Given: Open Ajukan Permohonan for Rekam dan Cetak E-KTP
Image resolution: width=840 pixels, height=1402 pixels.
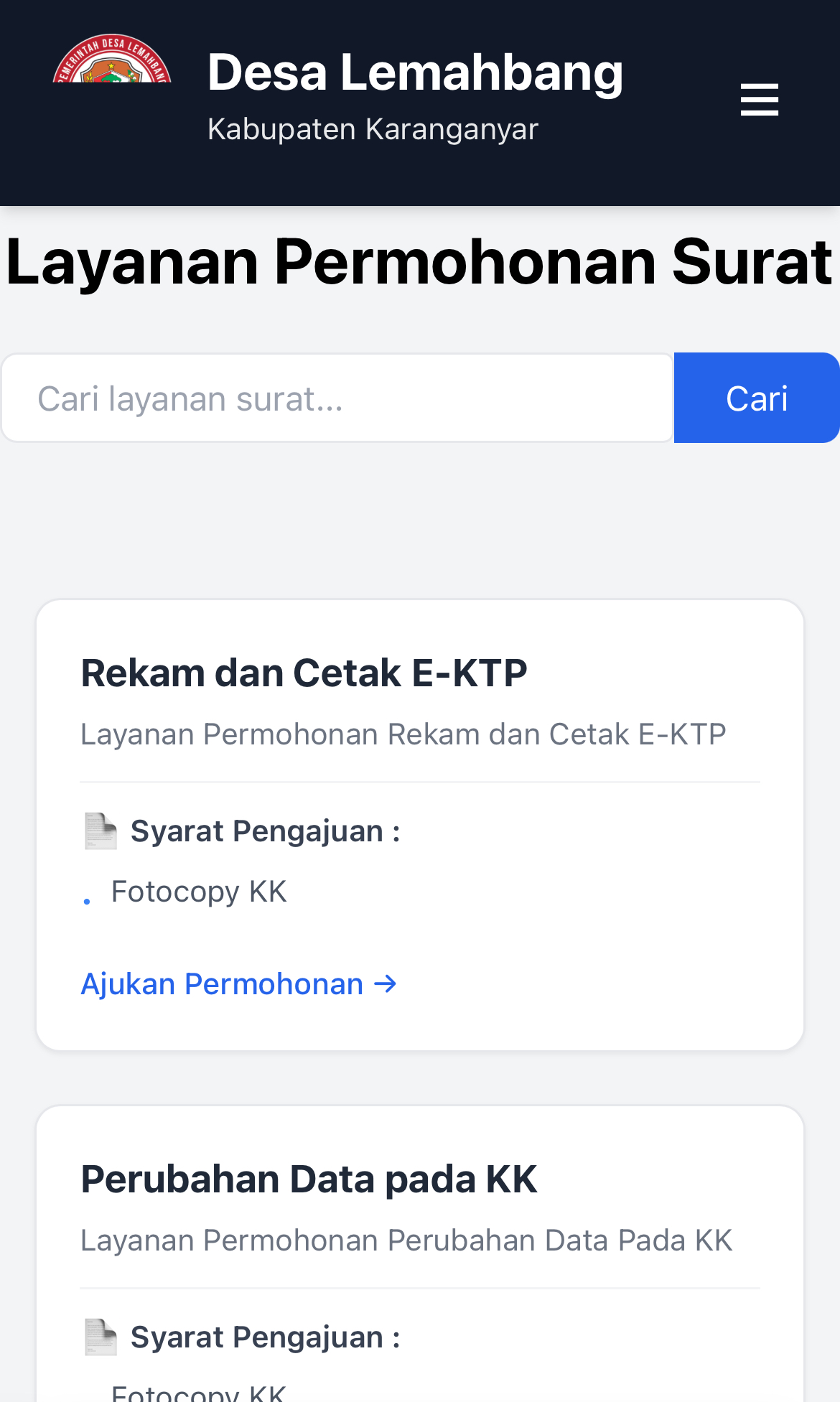Looking at the screenshot, I should pyautogui.click(x=238, y=984).
